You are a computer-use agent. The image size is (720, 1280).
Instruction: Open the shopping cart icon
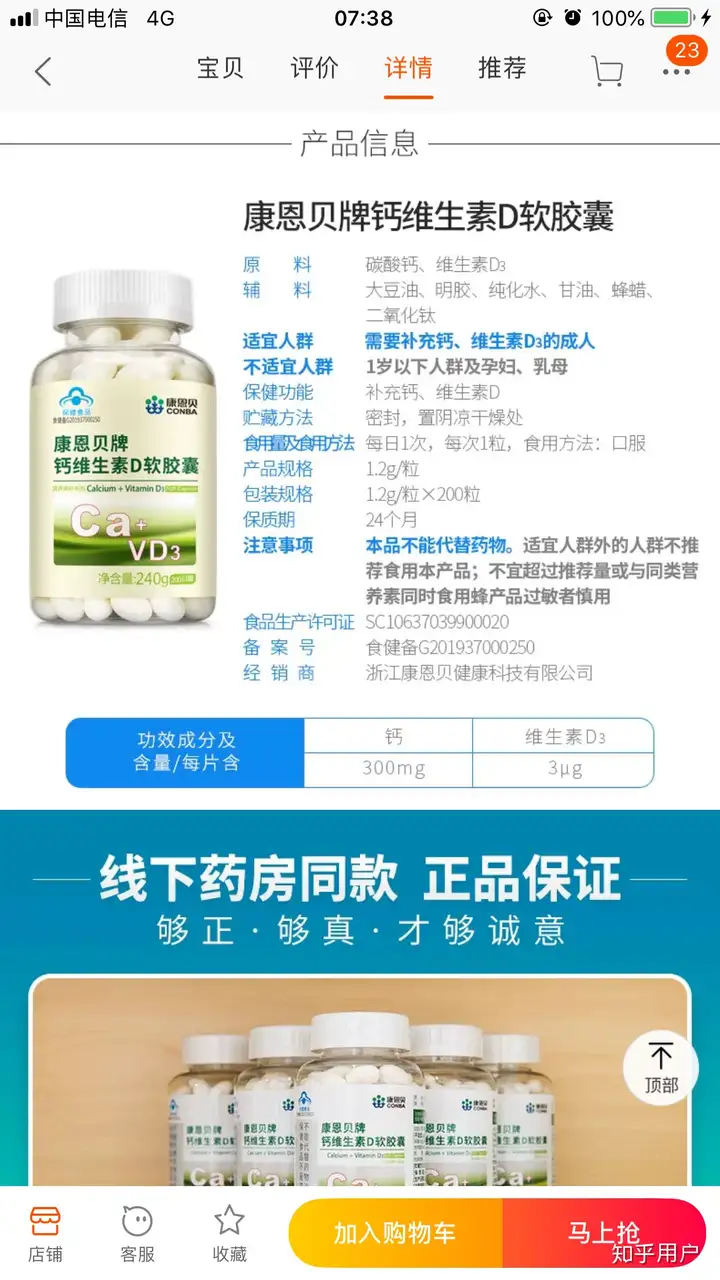point(607,71)
